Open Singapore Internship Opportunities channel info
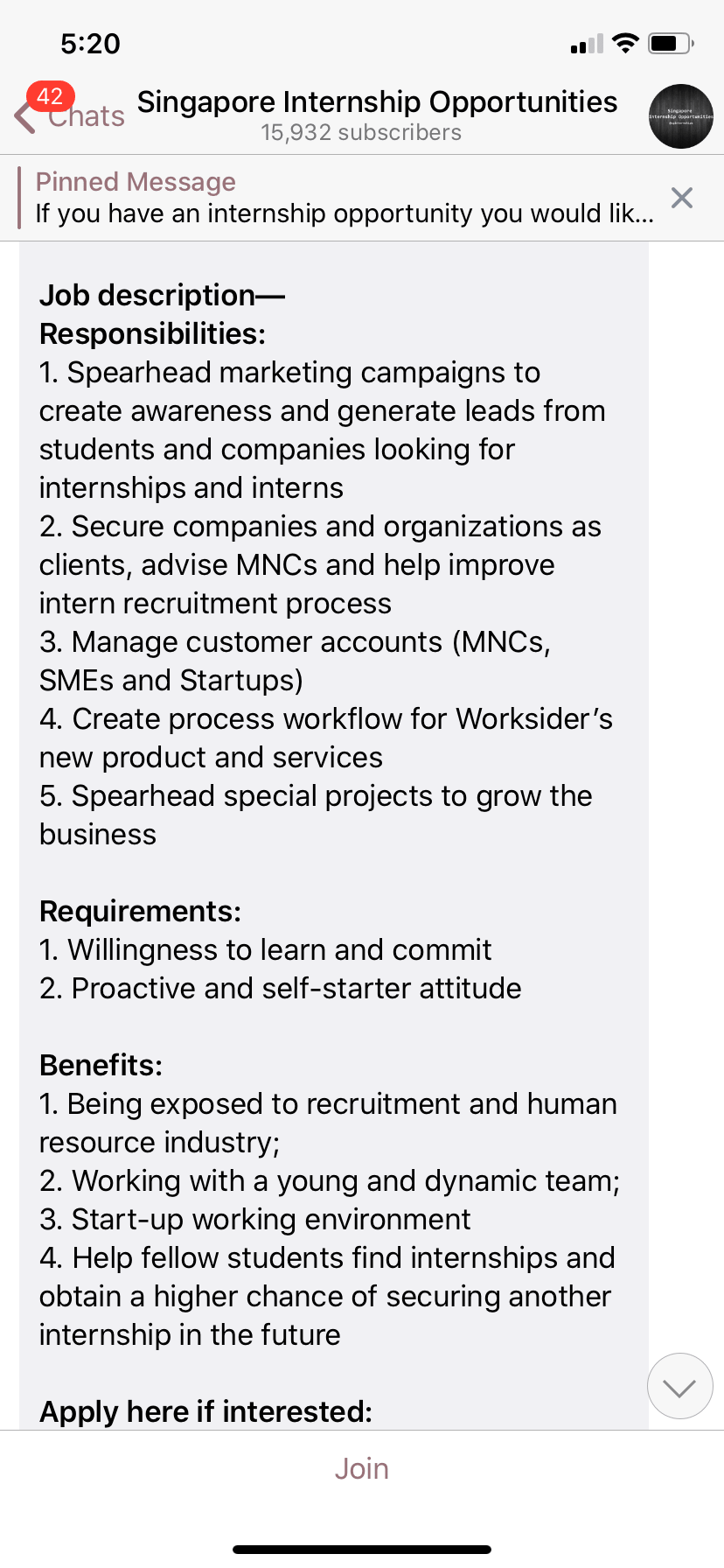The image size is (724, 1568). point(376,115)
